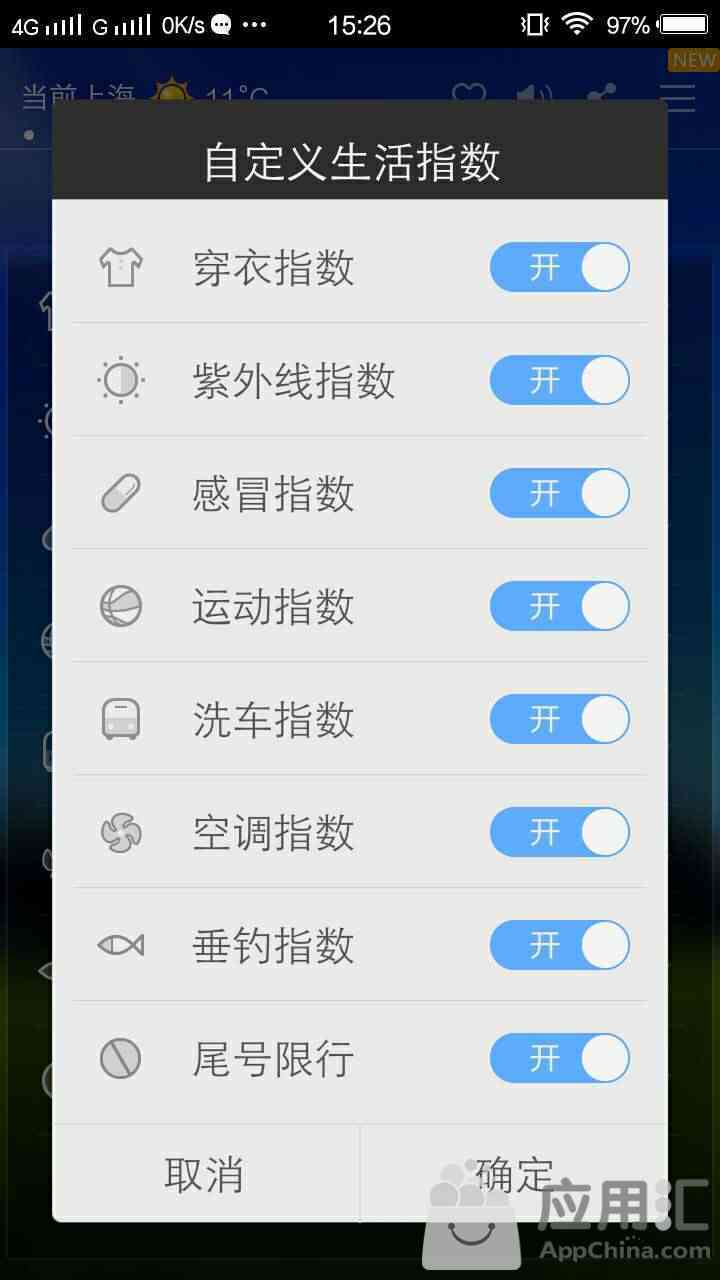720x1280 pixels.
Task: Confirm the selection with 确定
Action: 514,1174
